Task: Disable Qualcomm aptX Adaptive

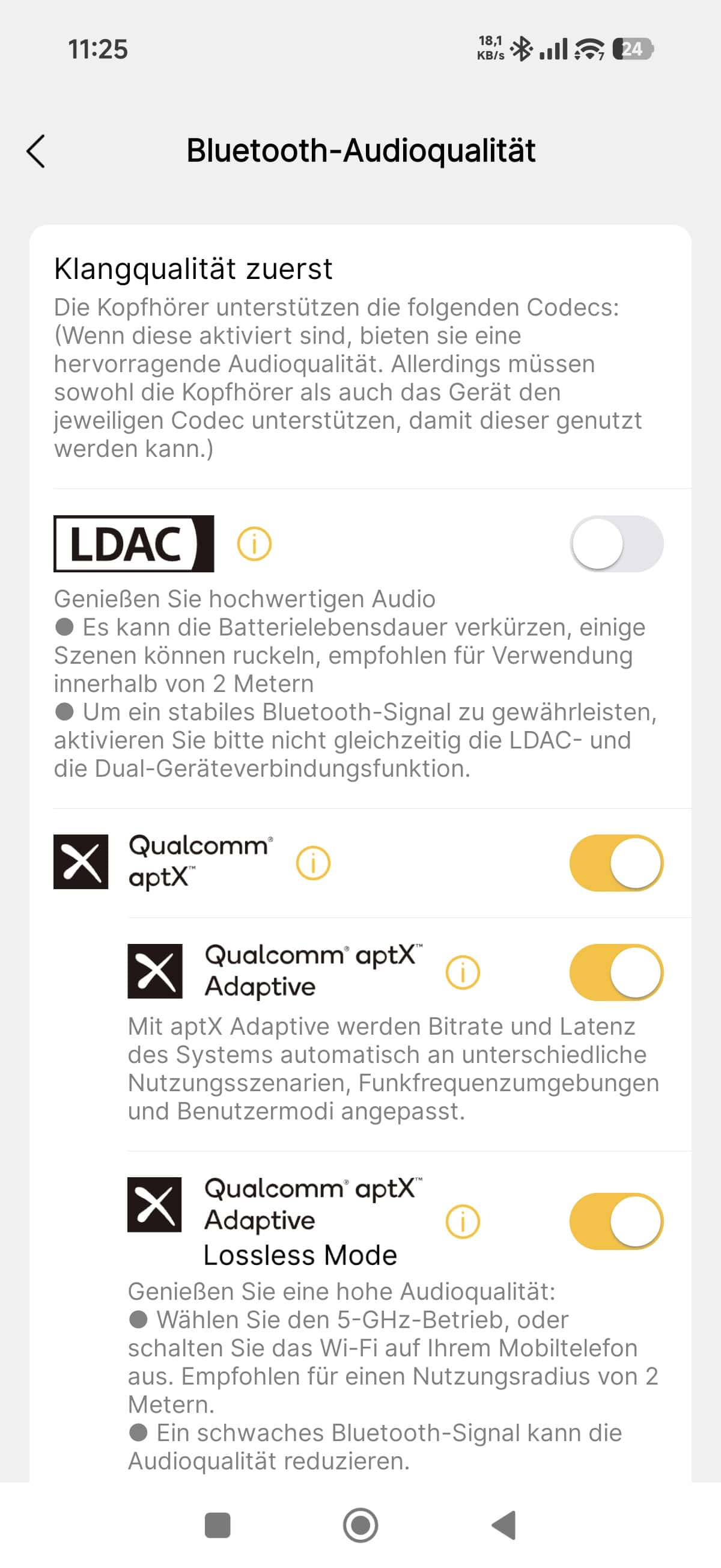Action: 616,972
